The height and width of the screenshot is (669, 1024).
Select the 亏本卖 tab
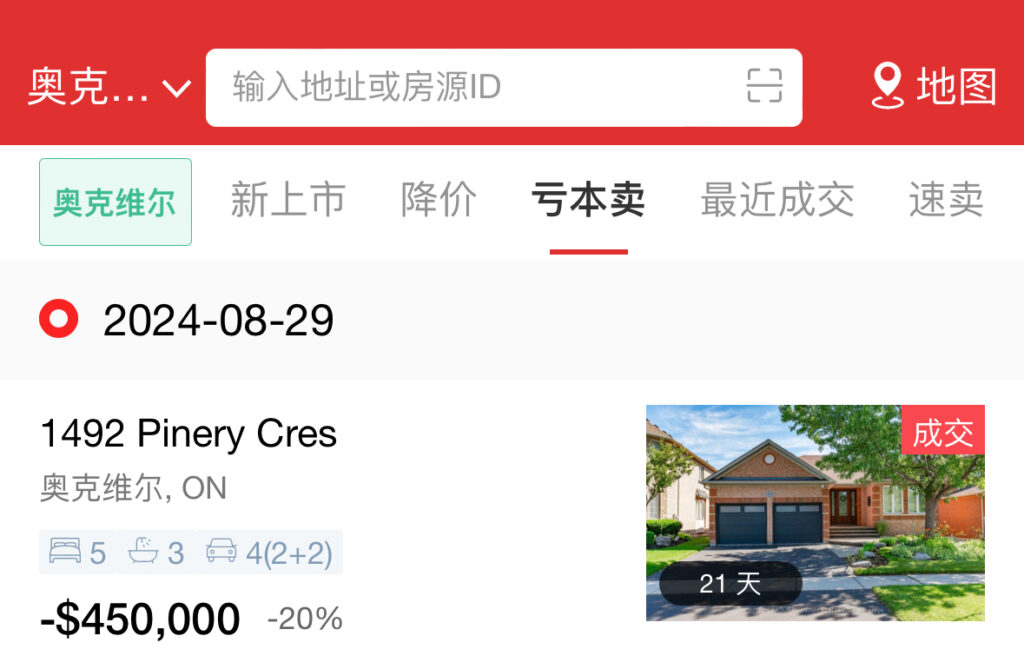(588, 200)
